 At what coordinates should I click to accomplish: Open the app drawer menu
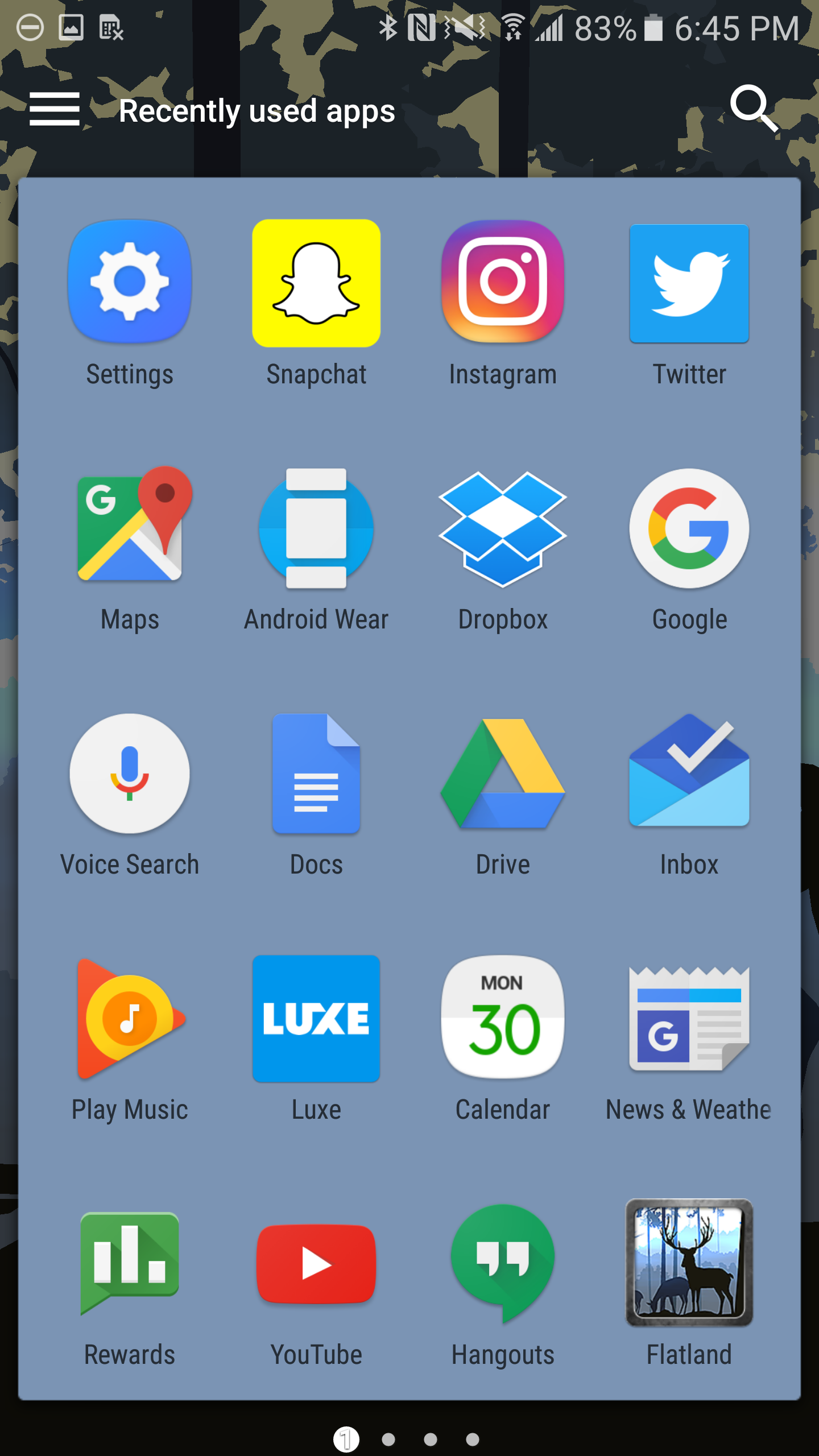[54, 110]
